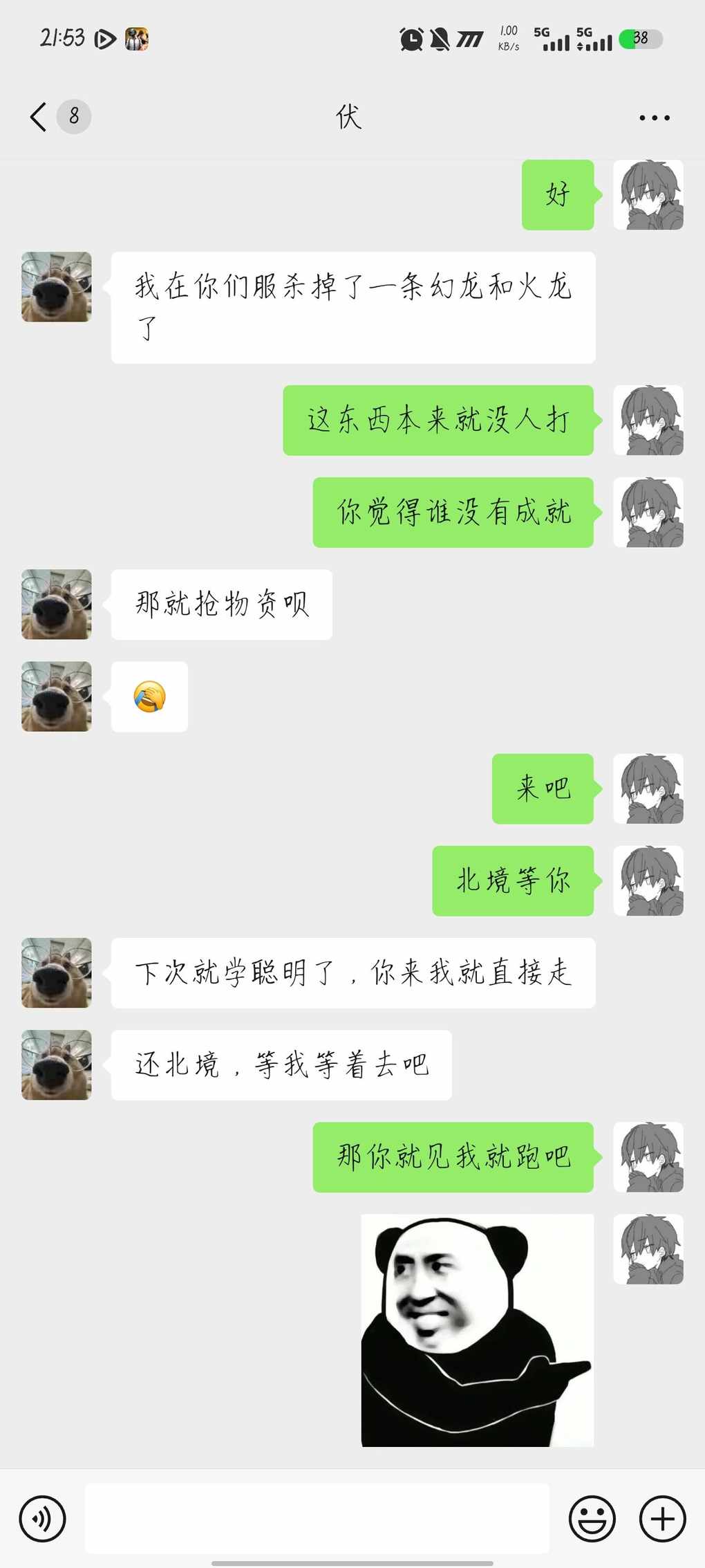Screen dimensions: 705x1568
Task: Tap the message text field
Action: [317, 1518]
